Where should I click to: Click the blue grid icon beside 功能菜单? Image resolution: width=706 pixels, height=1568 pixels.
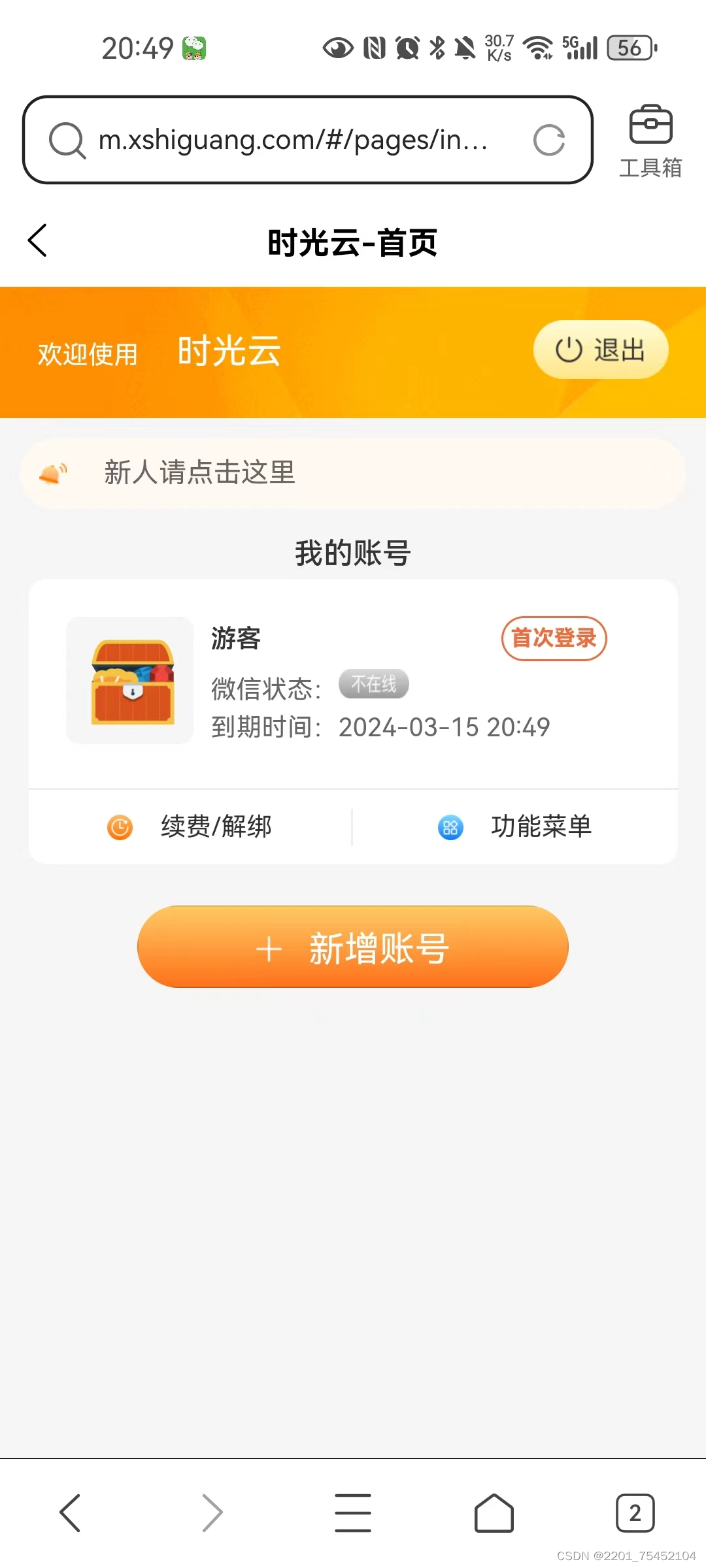[x=449, y=827]
